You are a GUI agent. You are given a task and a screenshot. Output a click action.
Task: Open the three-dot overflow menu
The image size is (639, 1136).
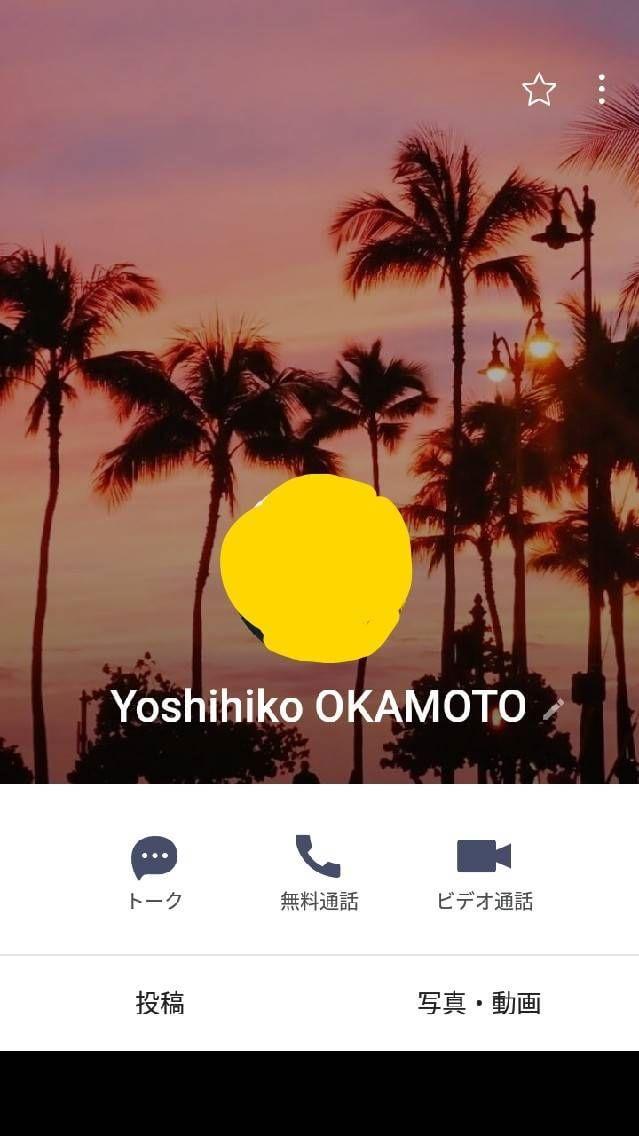(x=601, y=89)
